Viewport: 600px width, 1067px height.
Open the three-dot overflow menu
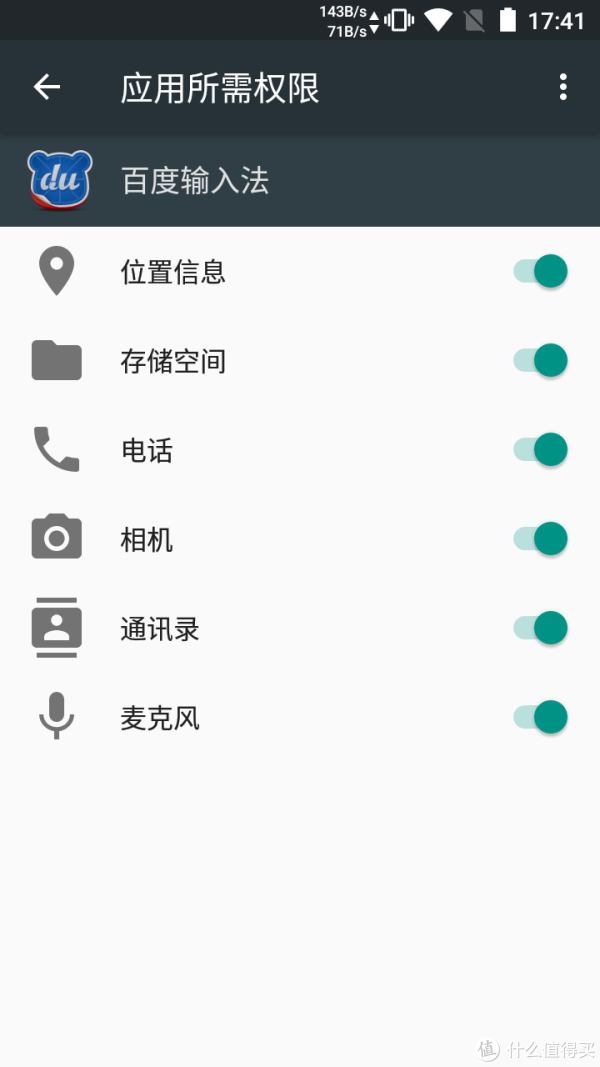(x=563, y=87)
